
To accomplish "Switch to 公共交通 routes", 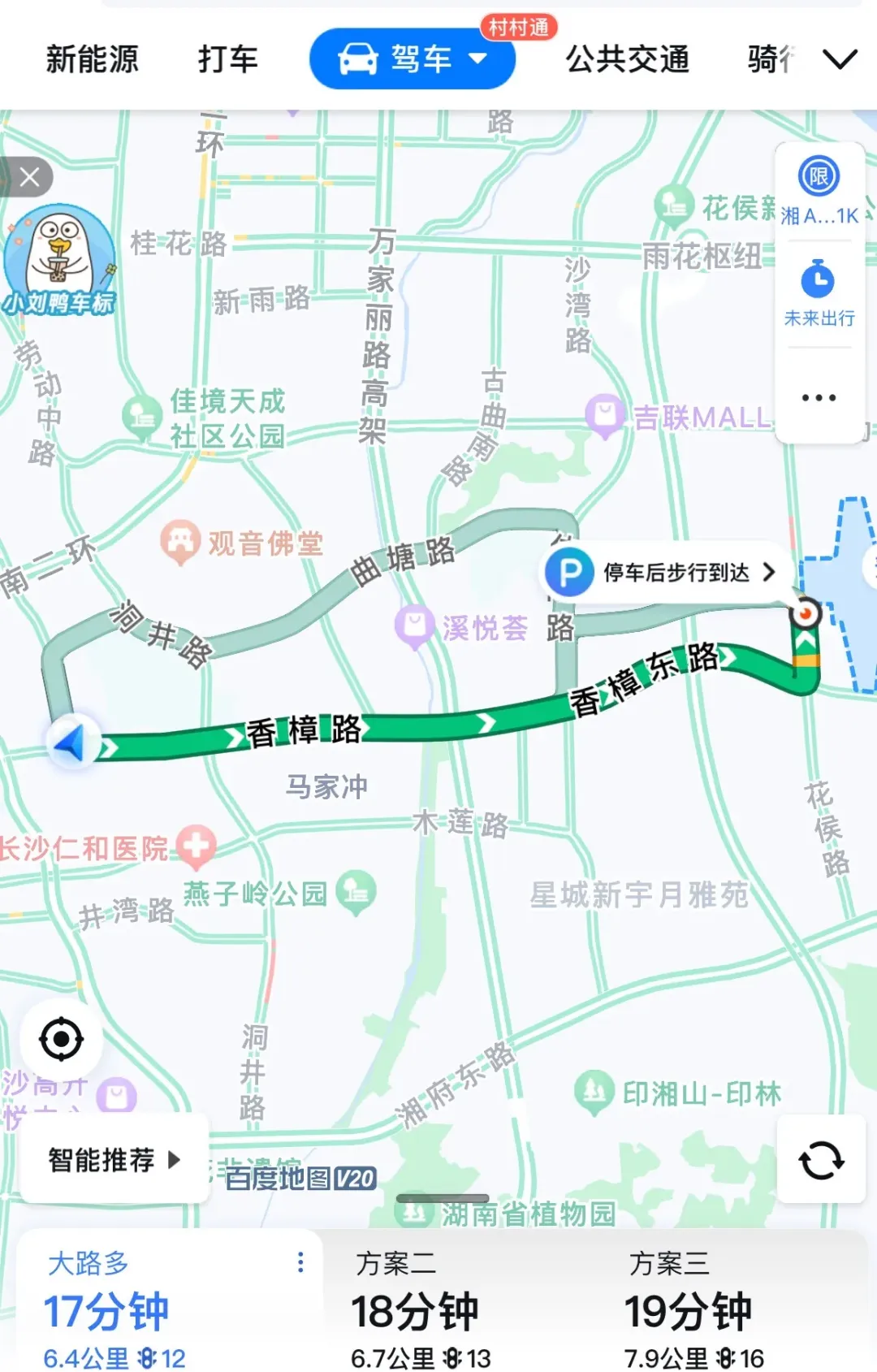I will 627,59.
